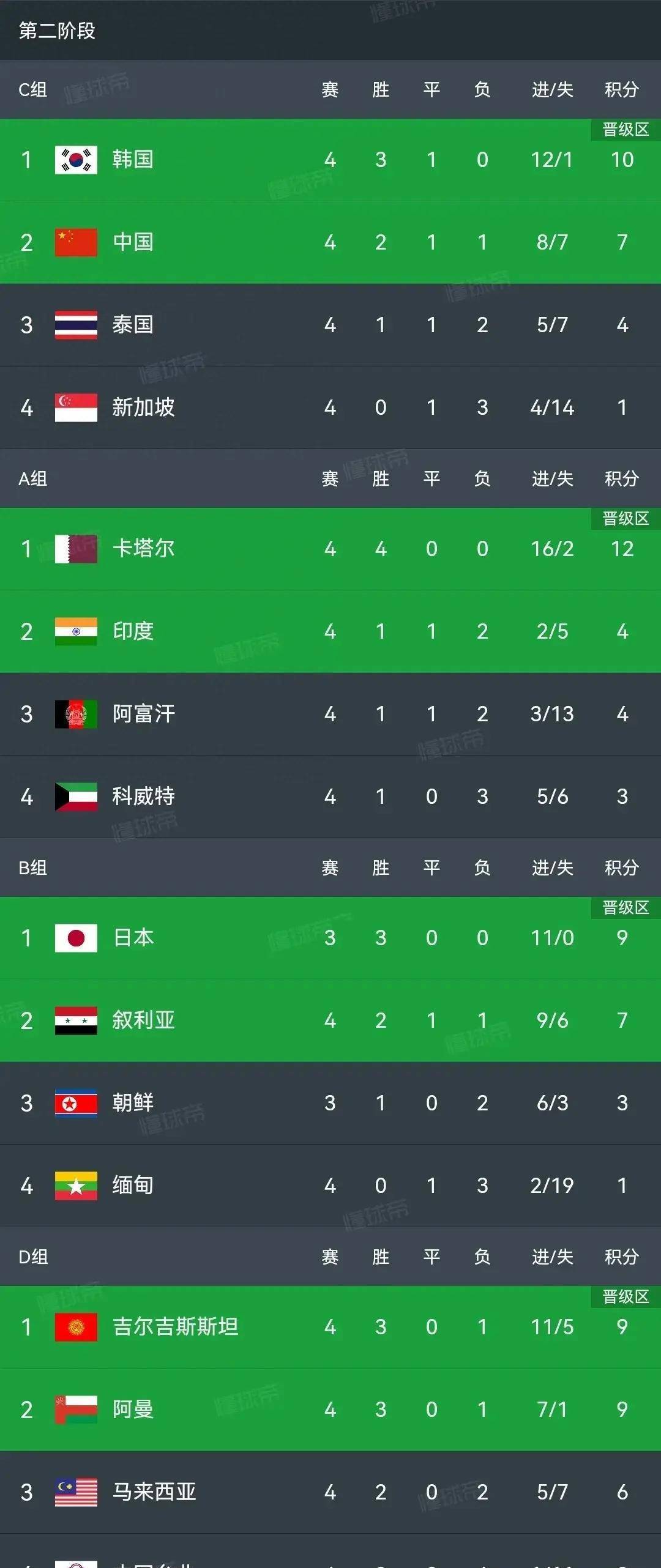Open the 韩国 team row
Viewport: 661px width, 1568px height.
(133, 160)
